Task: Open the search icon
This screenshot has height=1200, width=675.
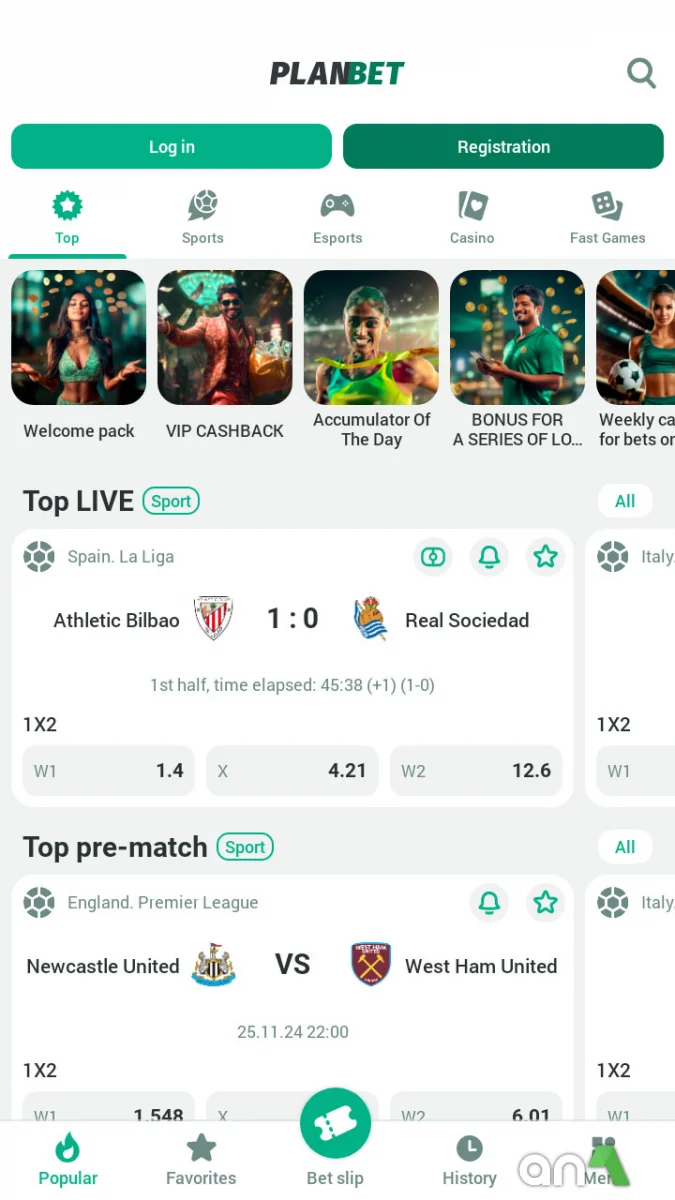Action: (641, 73)
